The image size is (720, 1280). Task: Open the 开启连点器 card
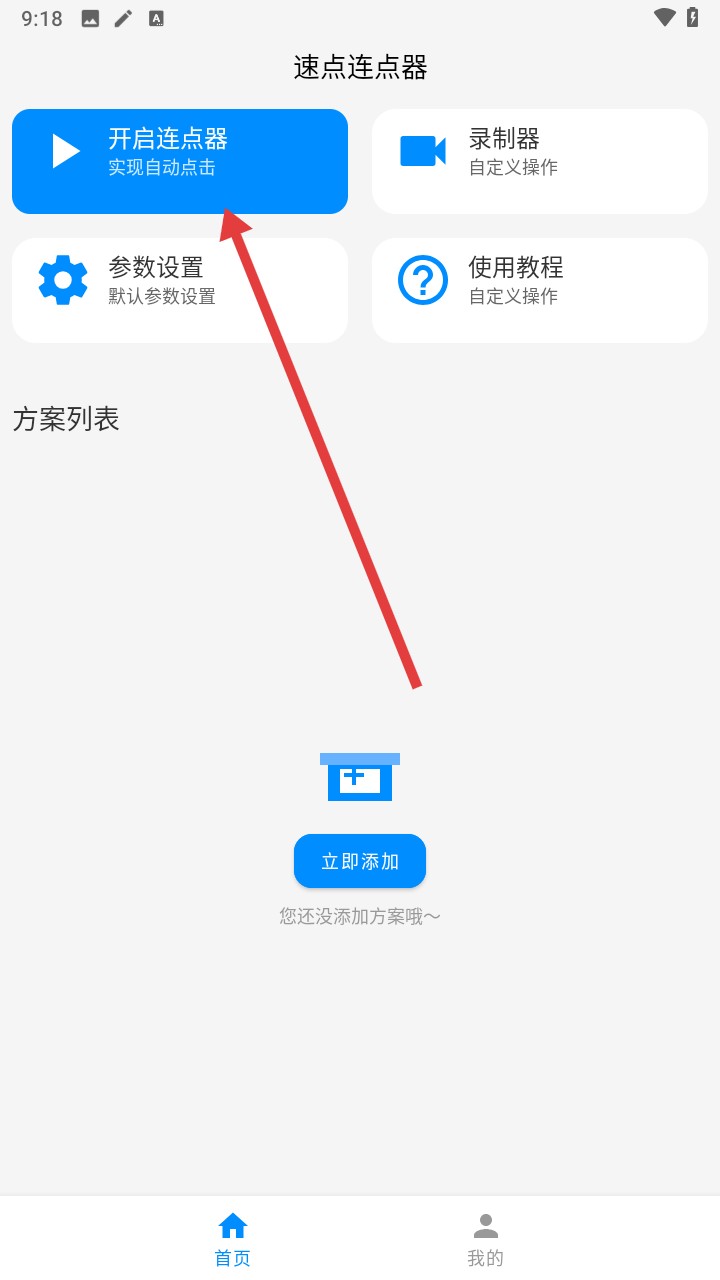tap(180, 160)
